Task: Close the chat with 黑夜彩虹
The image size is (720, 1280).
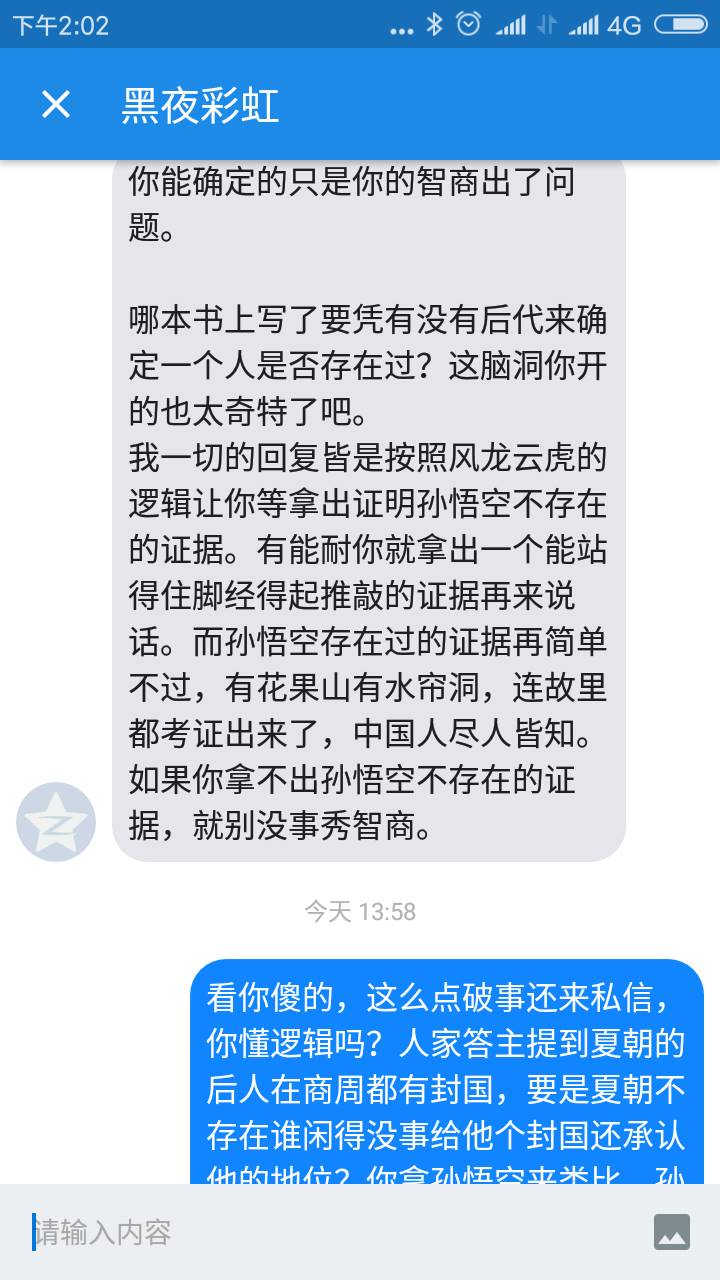Action: pos(56,104)
